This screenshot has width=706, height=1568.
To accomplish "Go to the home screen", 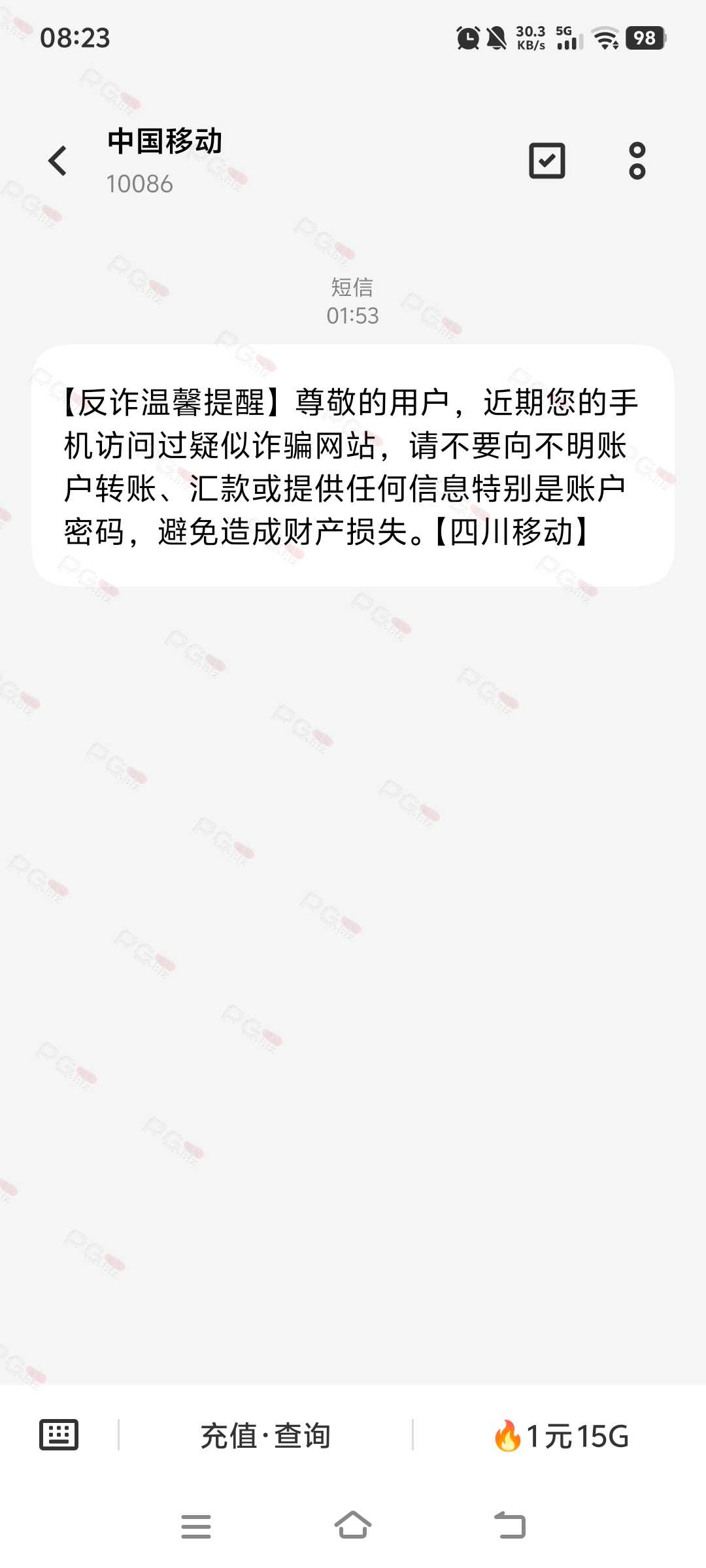I will pyautogui.click(x=353, y=1526).
